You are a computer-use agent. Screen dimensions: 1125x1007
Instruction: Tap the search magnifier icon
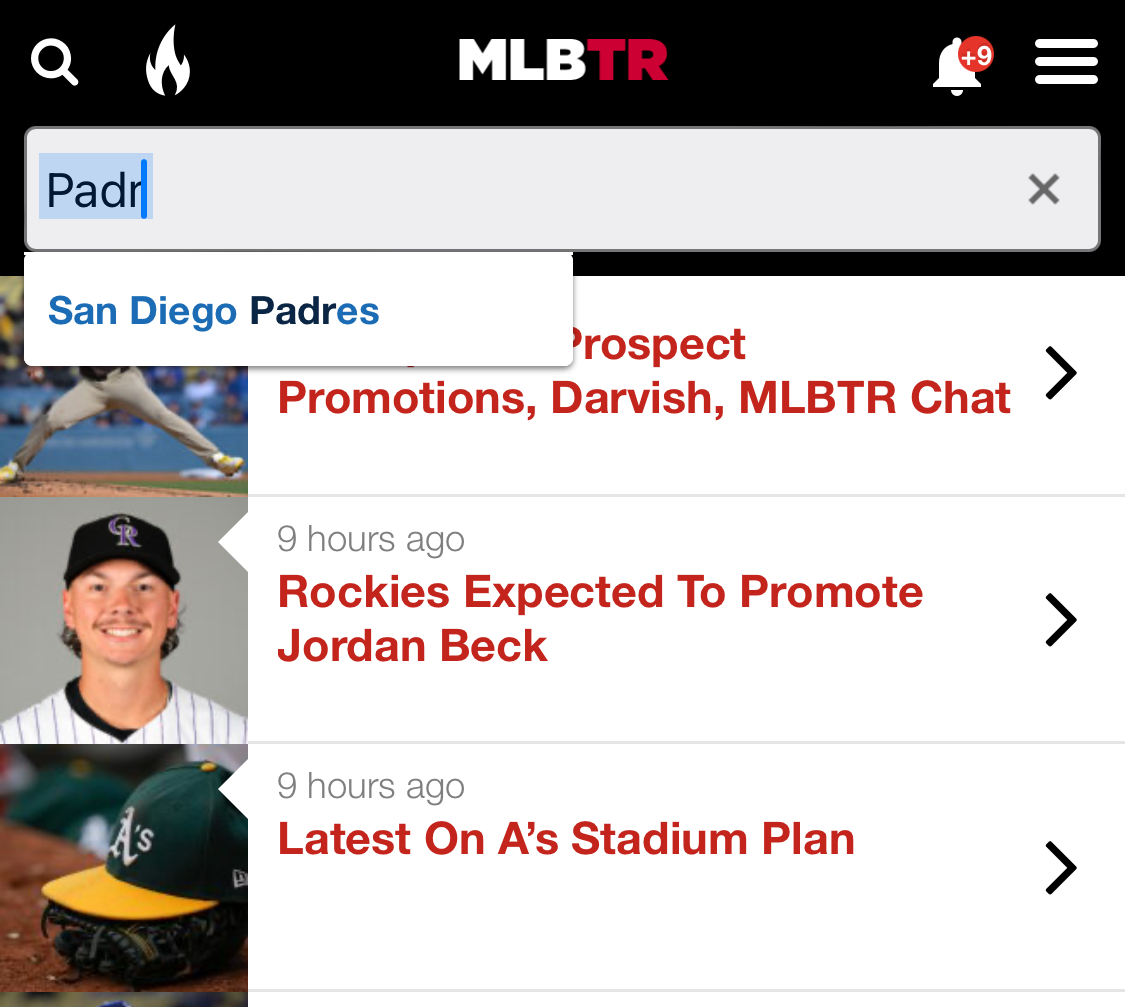tap(54, 62)
